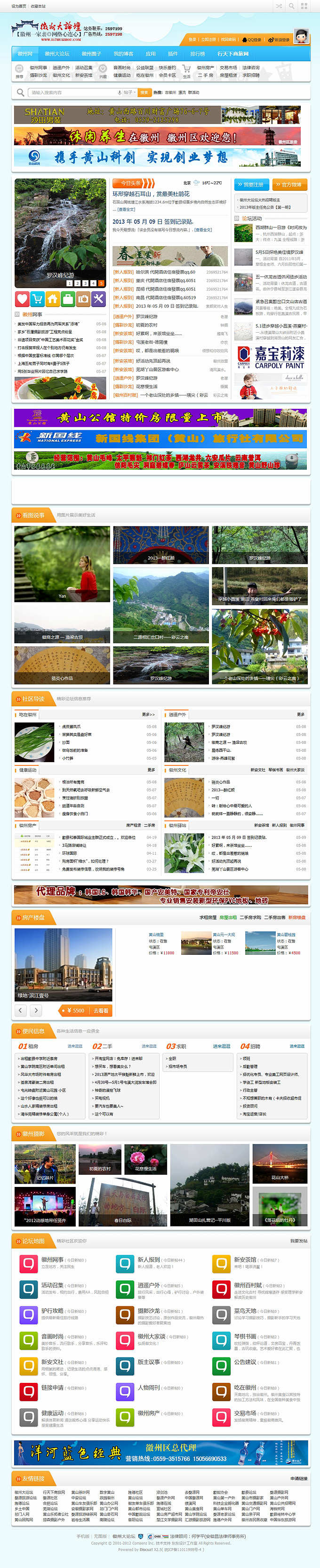Open the 排行榜 navigation tab

(x=198, y=54)
